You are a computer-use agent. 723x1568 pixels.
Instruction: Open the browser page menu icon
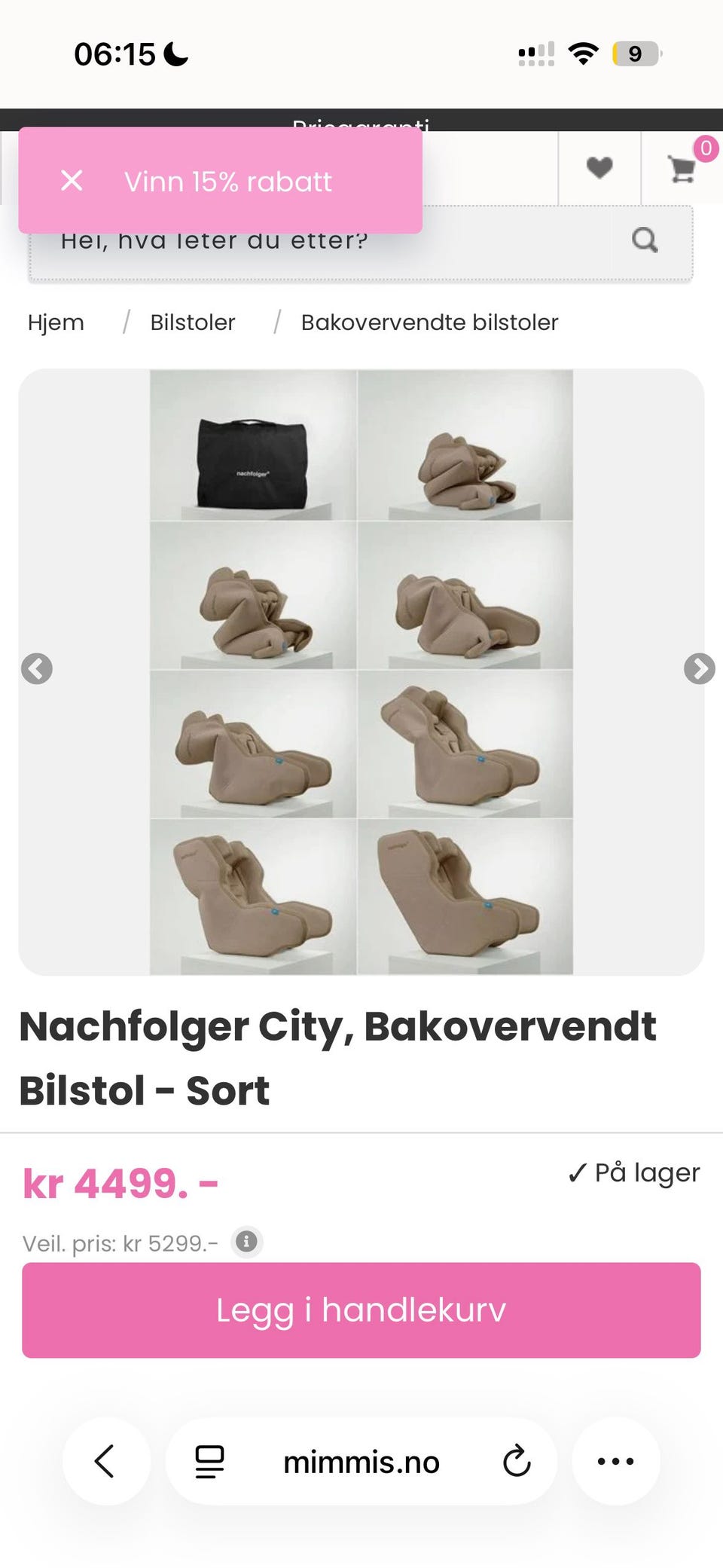[209, 1462]
